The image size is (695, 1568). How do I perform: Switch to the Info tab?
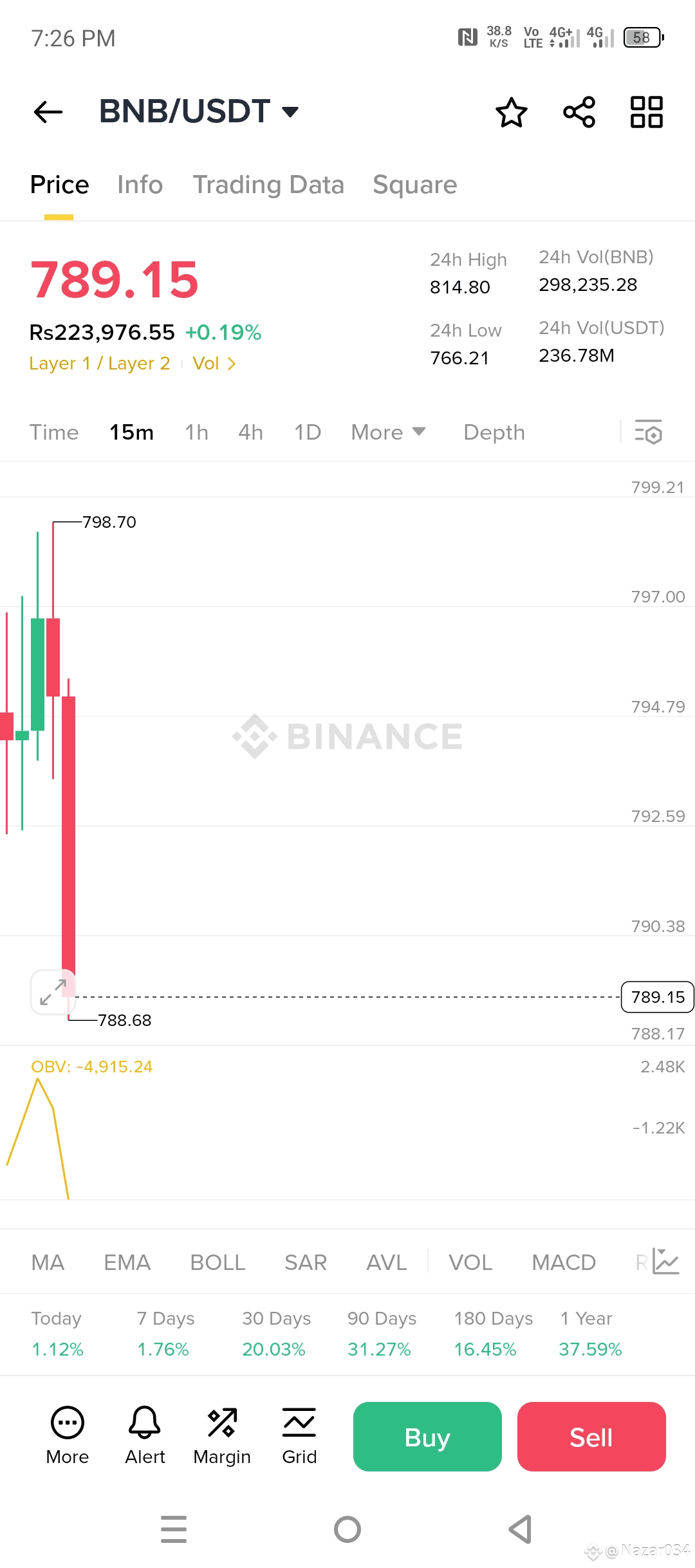click(x=140, y=185)
